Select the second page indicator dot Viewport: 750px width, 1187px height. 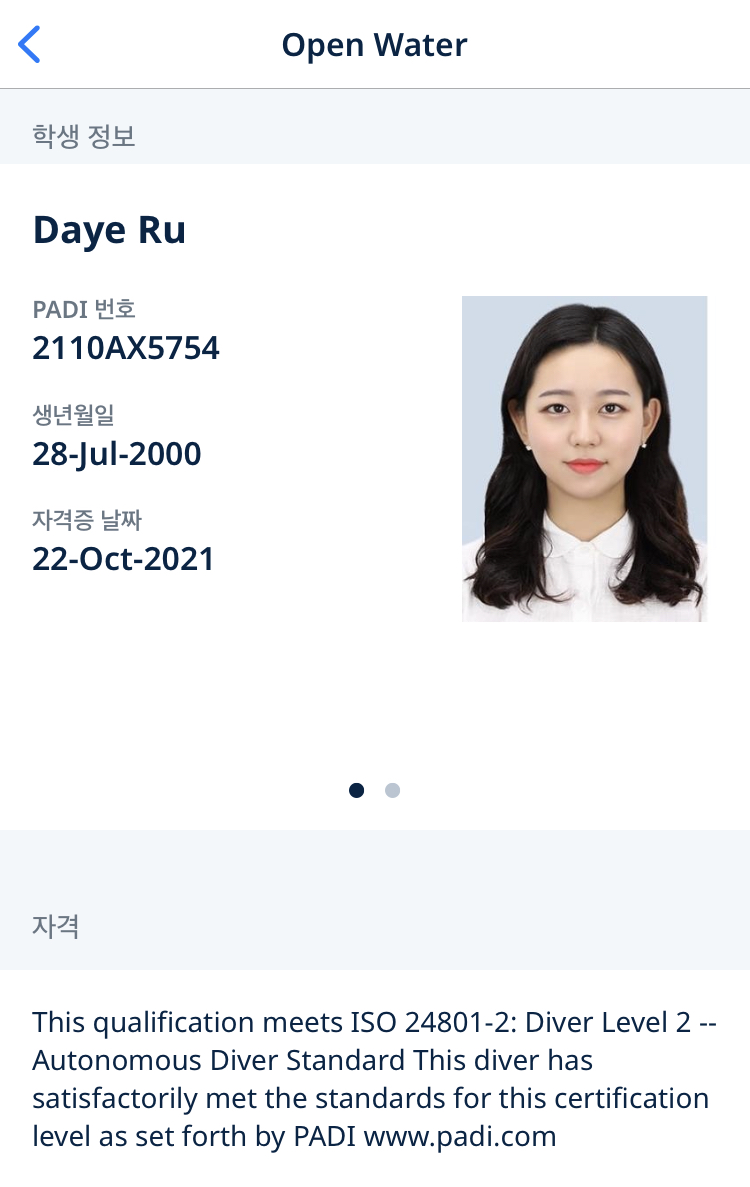point(392,790)
